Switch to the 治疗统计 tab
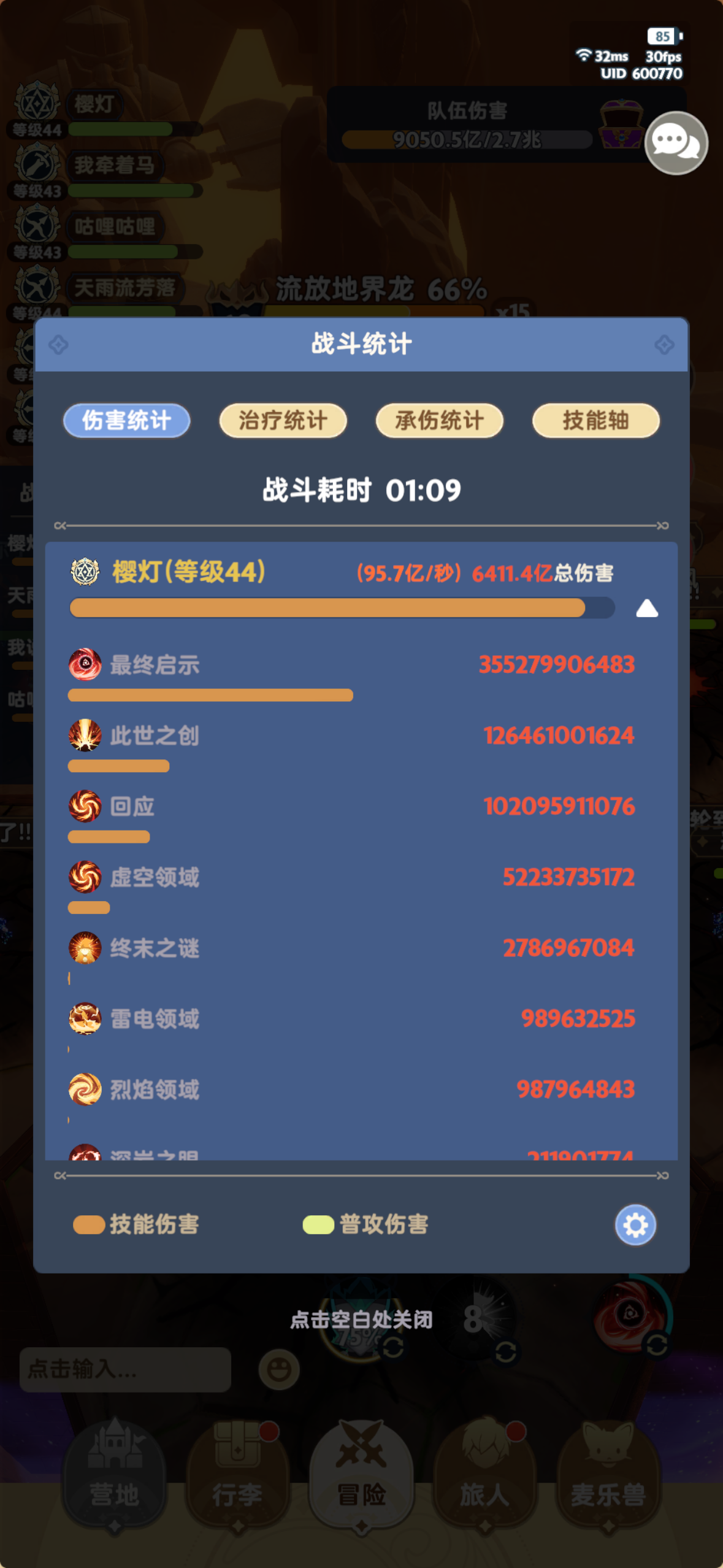723x1568 pixels. tap(282, 420)
